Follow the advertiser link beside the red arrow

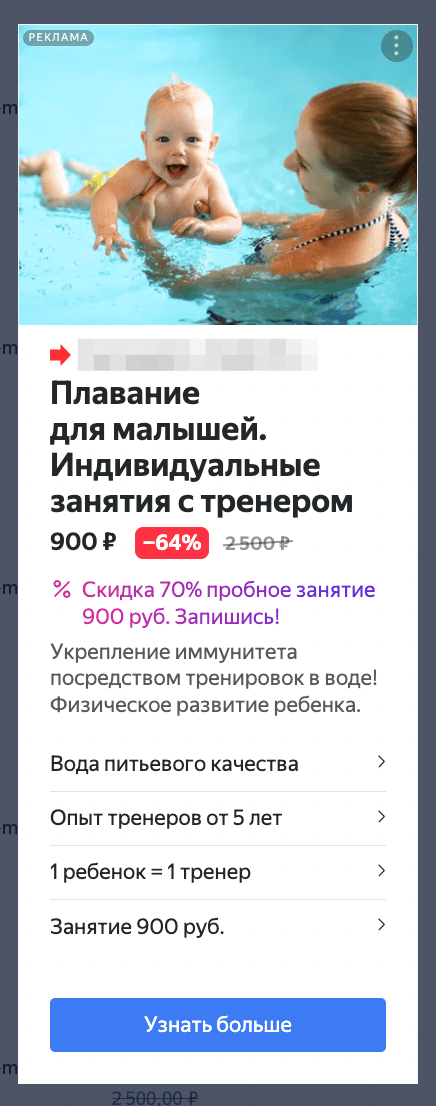[197, 356]
